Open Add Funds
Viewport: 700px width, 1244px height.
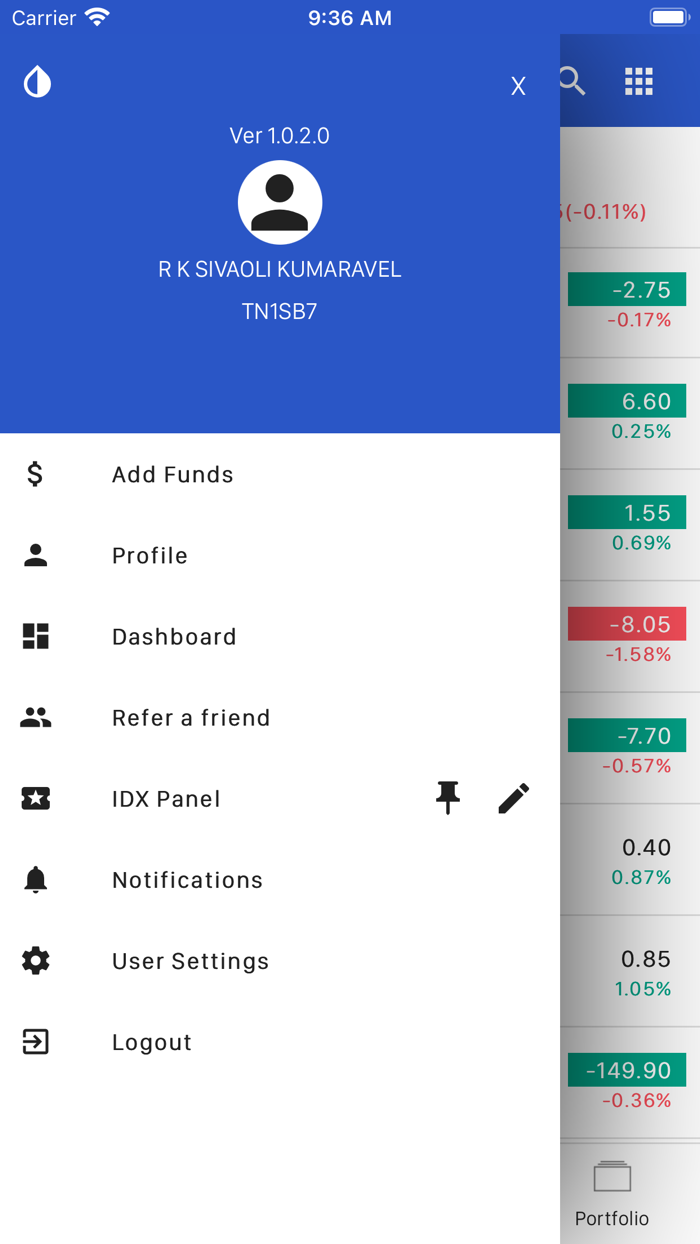172,474
